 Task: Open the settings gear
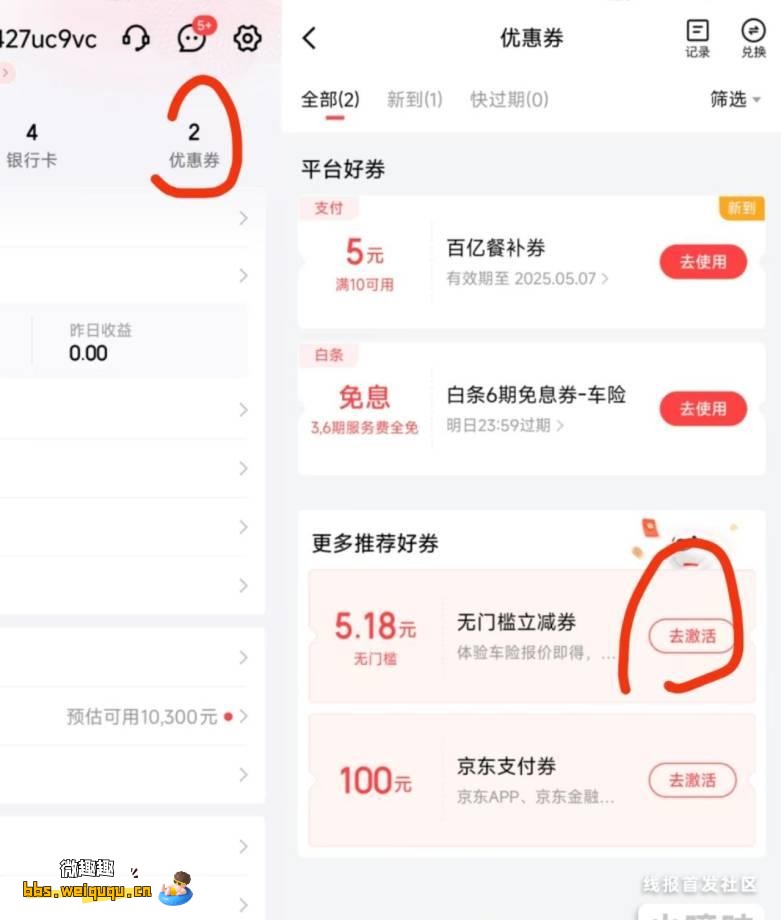click(x=247, y=39)
